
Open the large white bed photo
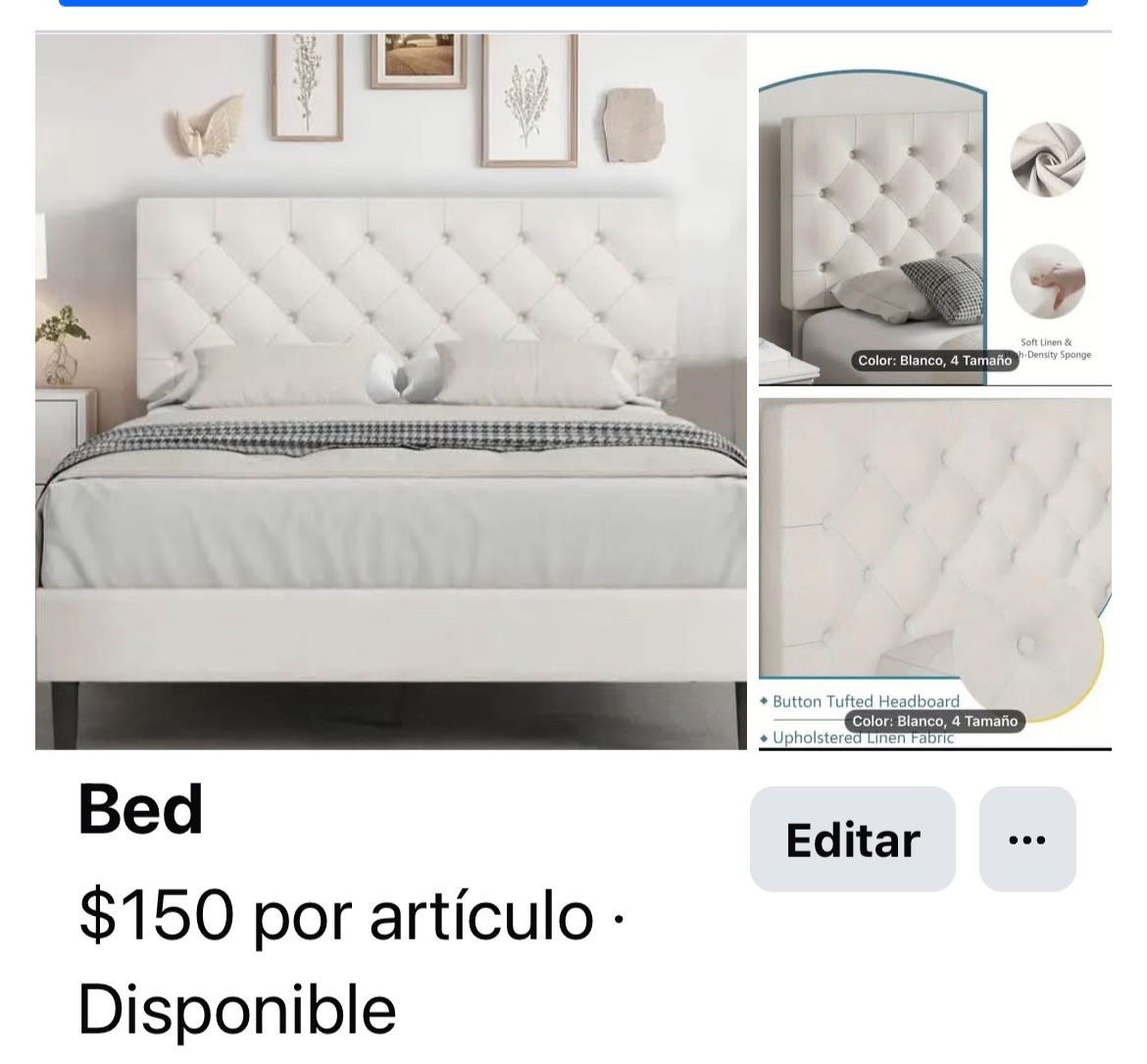click(391, 391)
